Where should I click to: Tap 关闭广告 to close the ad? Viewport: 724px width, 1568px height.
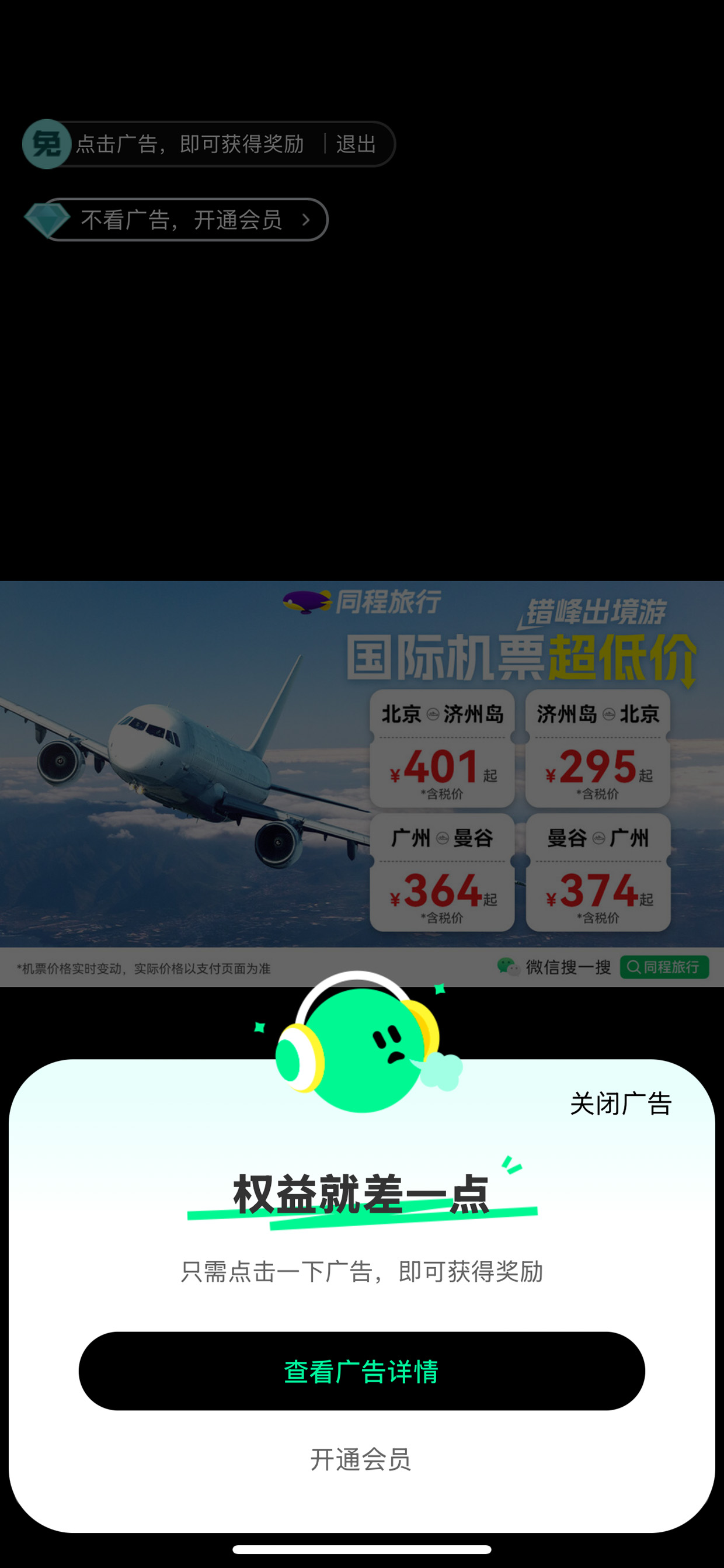(x=620, y=1104)
